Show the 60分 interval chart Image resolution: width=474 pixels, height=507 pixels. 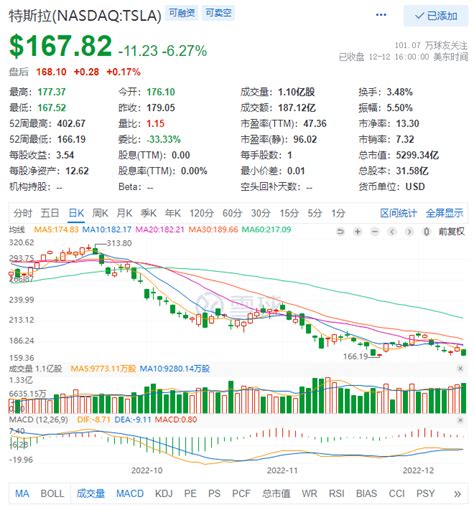pyautogui.click(x=234, y=213)
